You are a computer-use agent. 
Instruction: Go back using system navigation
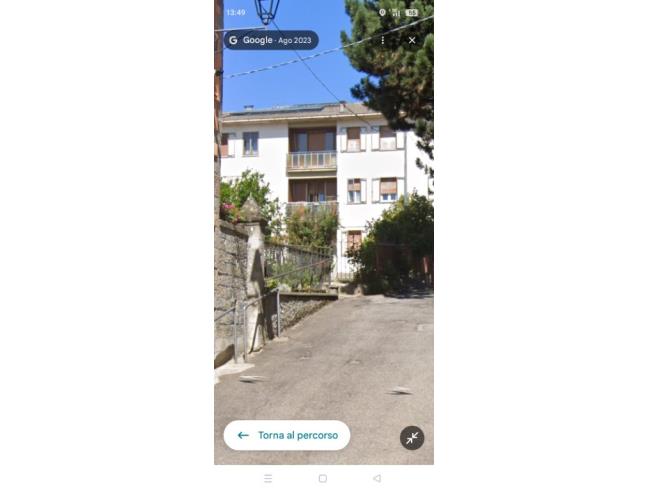(376, 478)
